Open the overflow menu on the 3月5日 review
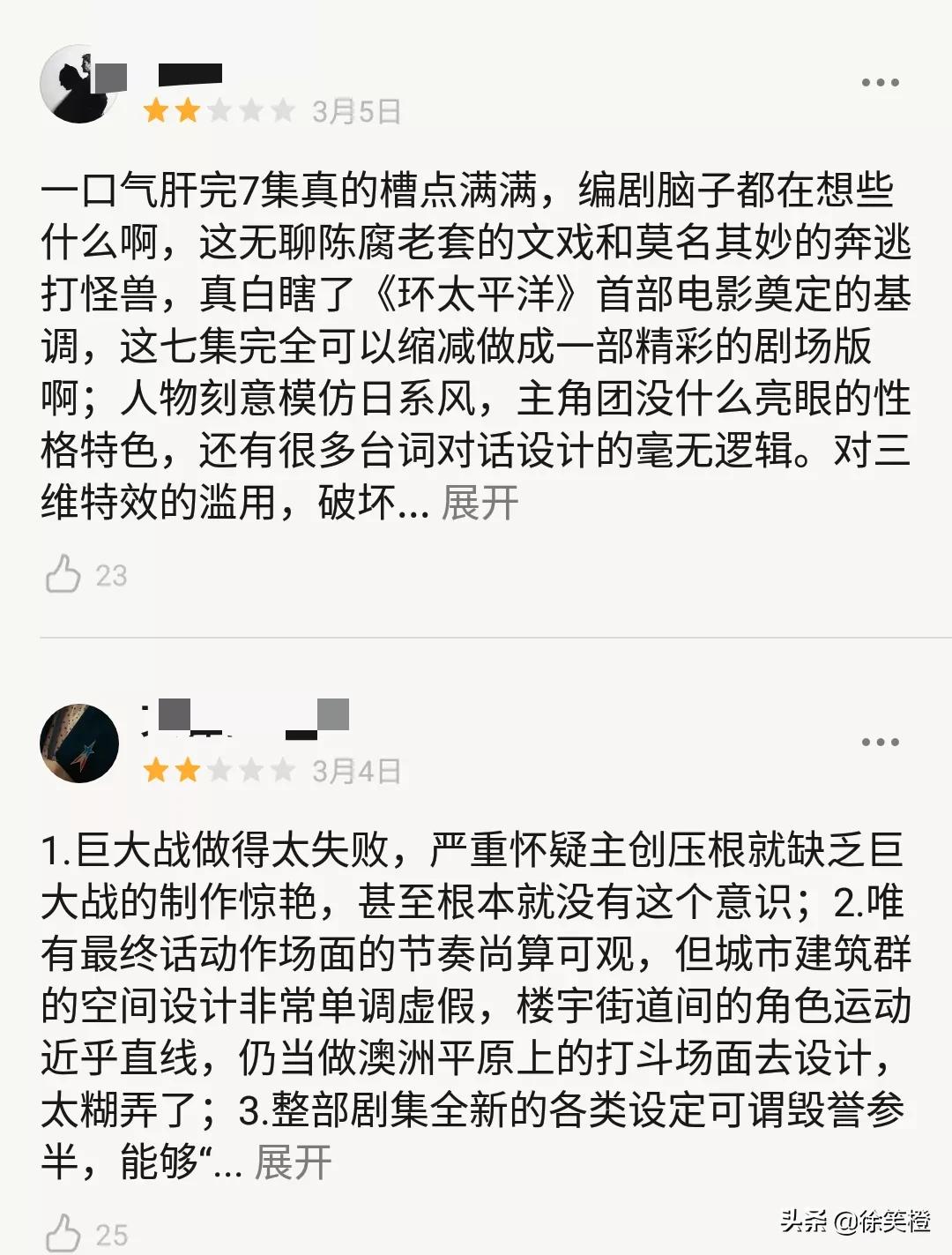The image size is (952, 1255). coord(880,83)
